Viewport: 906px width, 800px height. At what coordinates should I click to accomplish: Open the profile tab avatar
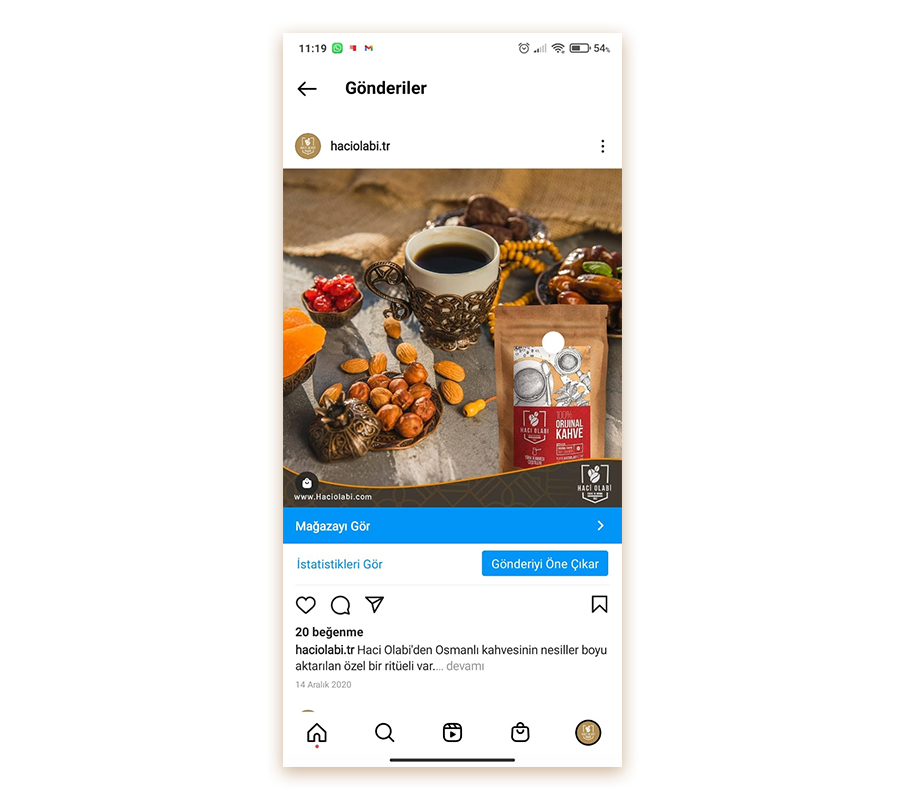(588, 732)
